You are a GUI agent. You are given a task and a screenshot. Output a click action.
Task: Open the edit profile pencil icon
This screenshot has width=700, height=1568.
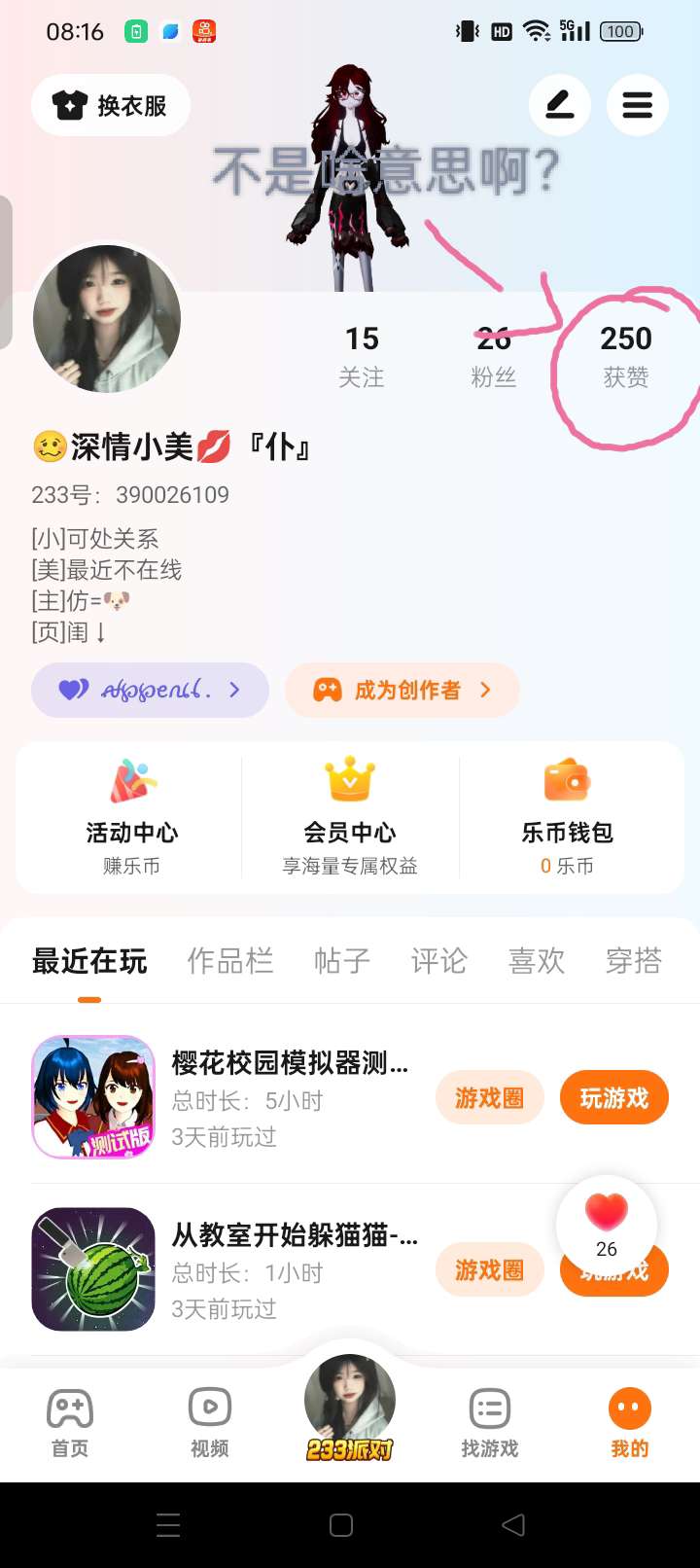[x=560, y=104]
